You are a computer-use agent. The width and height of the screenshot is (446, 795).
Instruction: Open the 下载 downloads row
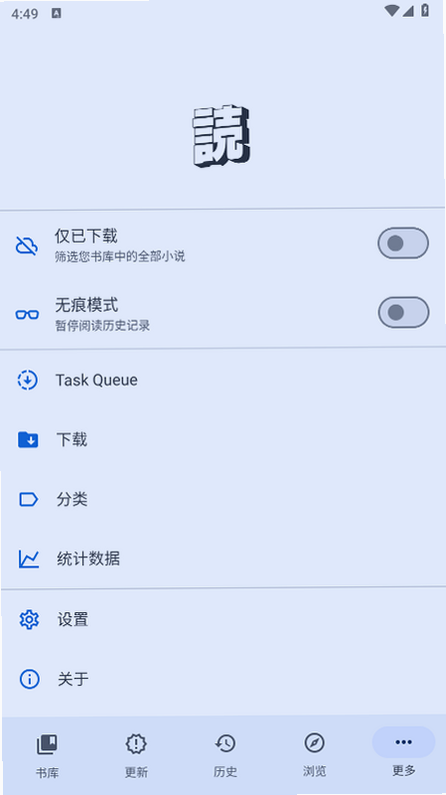tap(223, 439)
